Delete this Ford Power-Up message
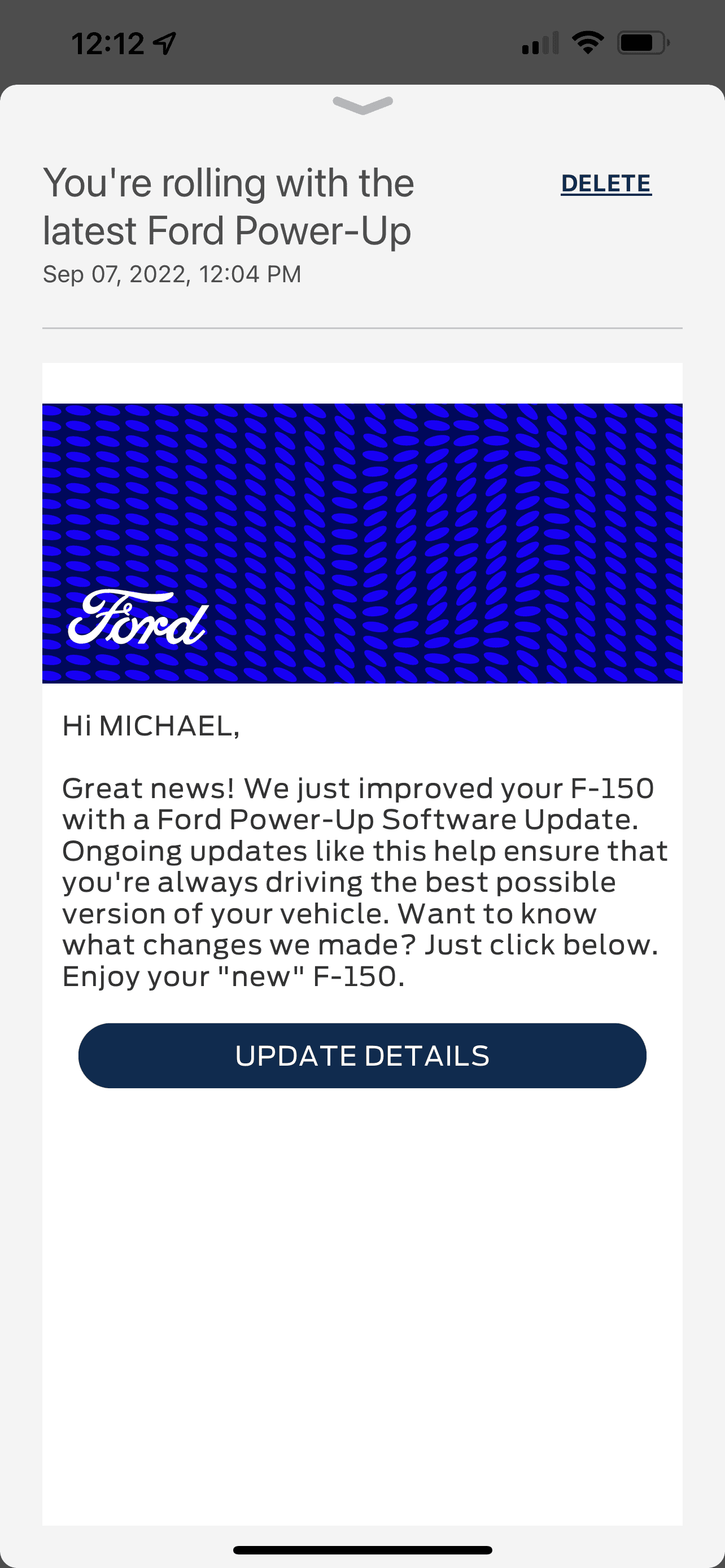725x1568 pixels. [x=606, y=183]
